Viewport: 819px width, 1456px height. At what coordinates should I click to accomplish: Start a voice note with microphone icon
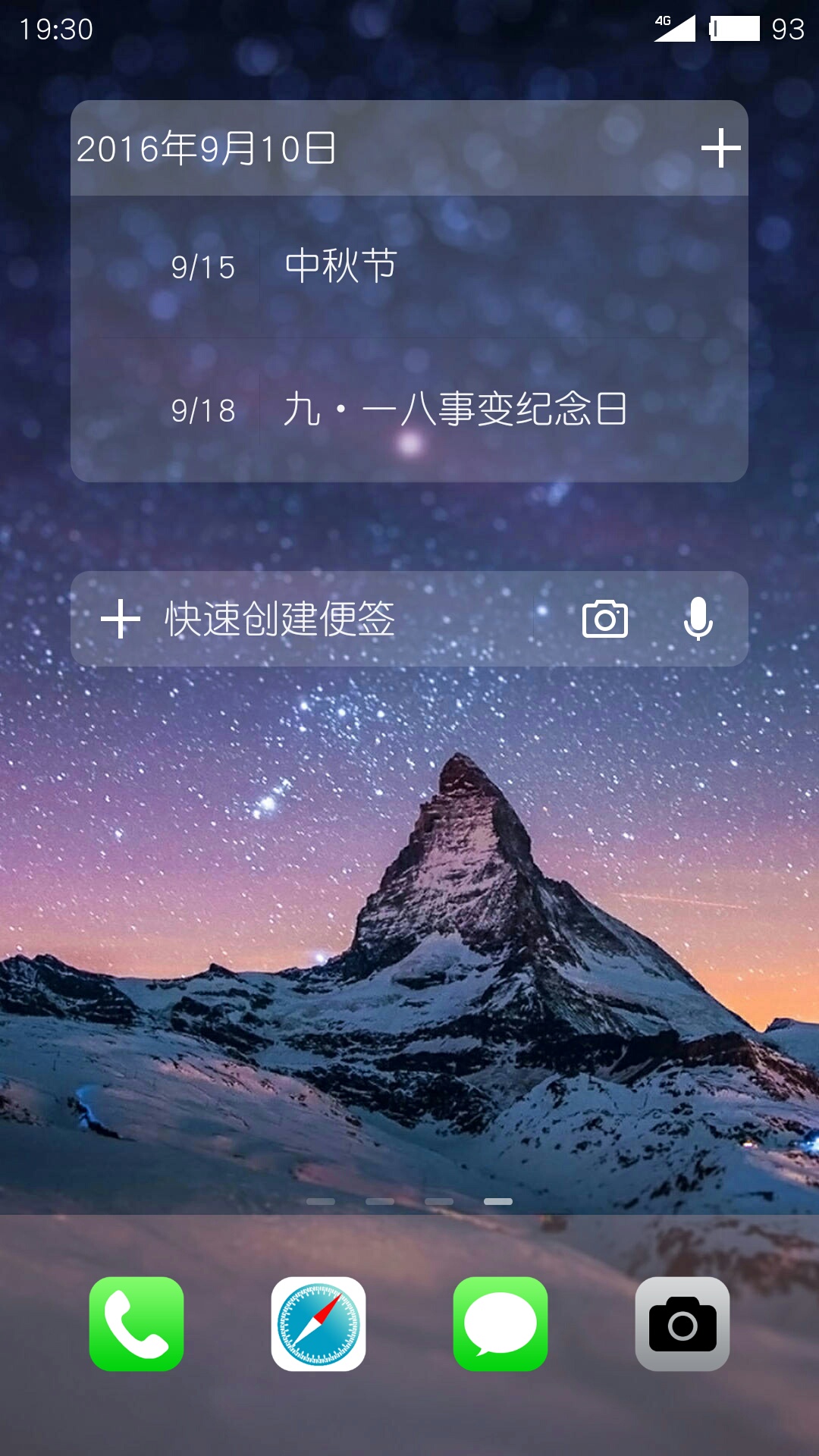coord(698,619)
